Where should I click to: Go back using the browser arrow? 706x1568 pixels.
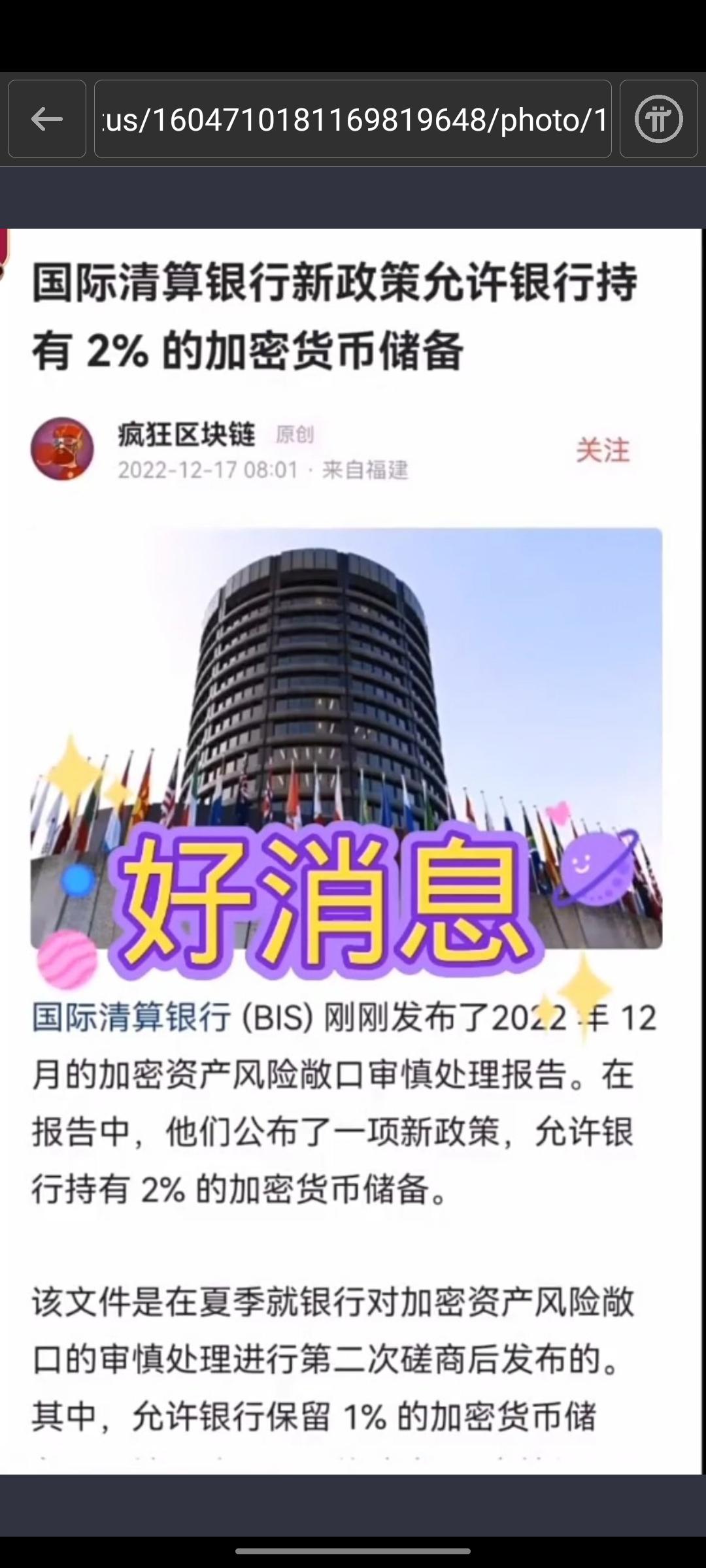pyautogui.click(x=47, y=119)
